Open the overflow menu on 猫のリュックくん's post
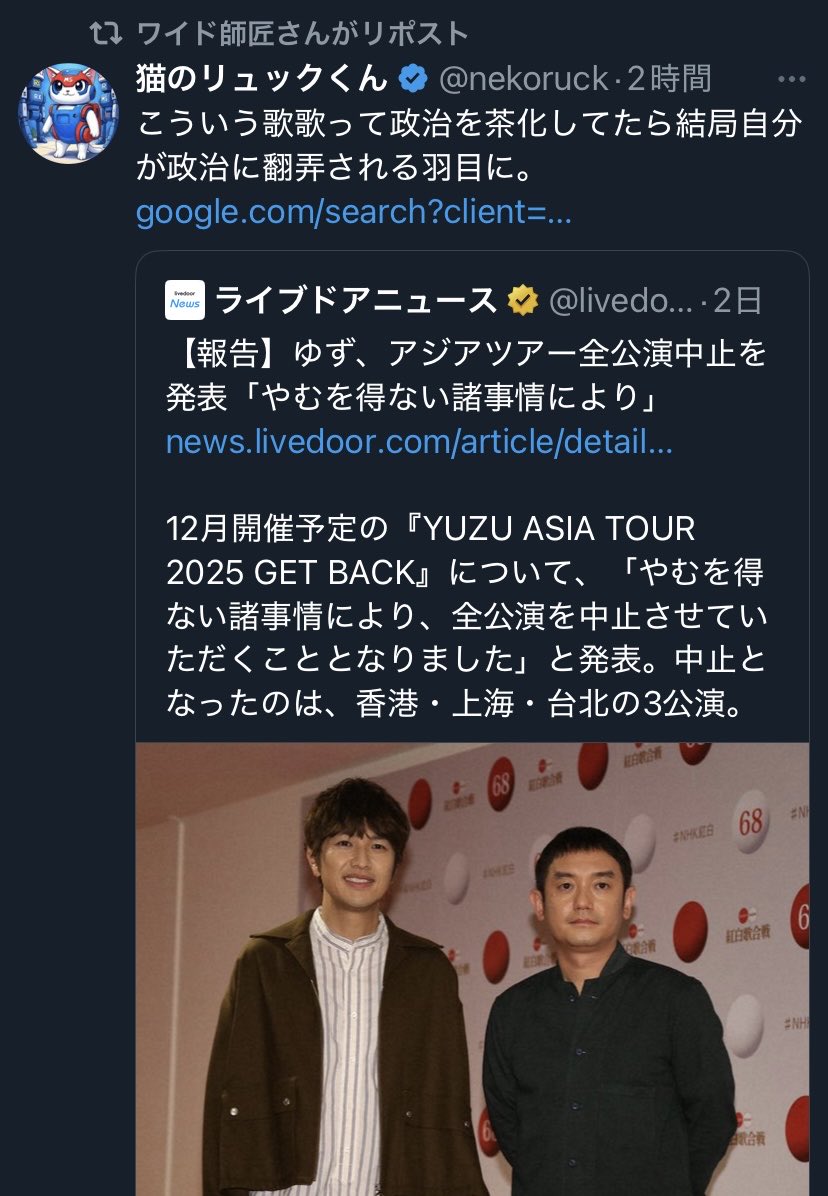 790,78
